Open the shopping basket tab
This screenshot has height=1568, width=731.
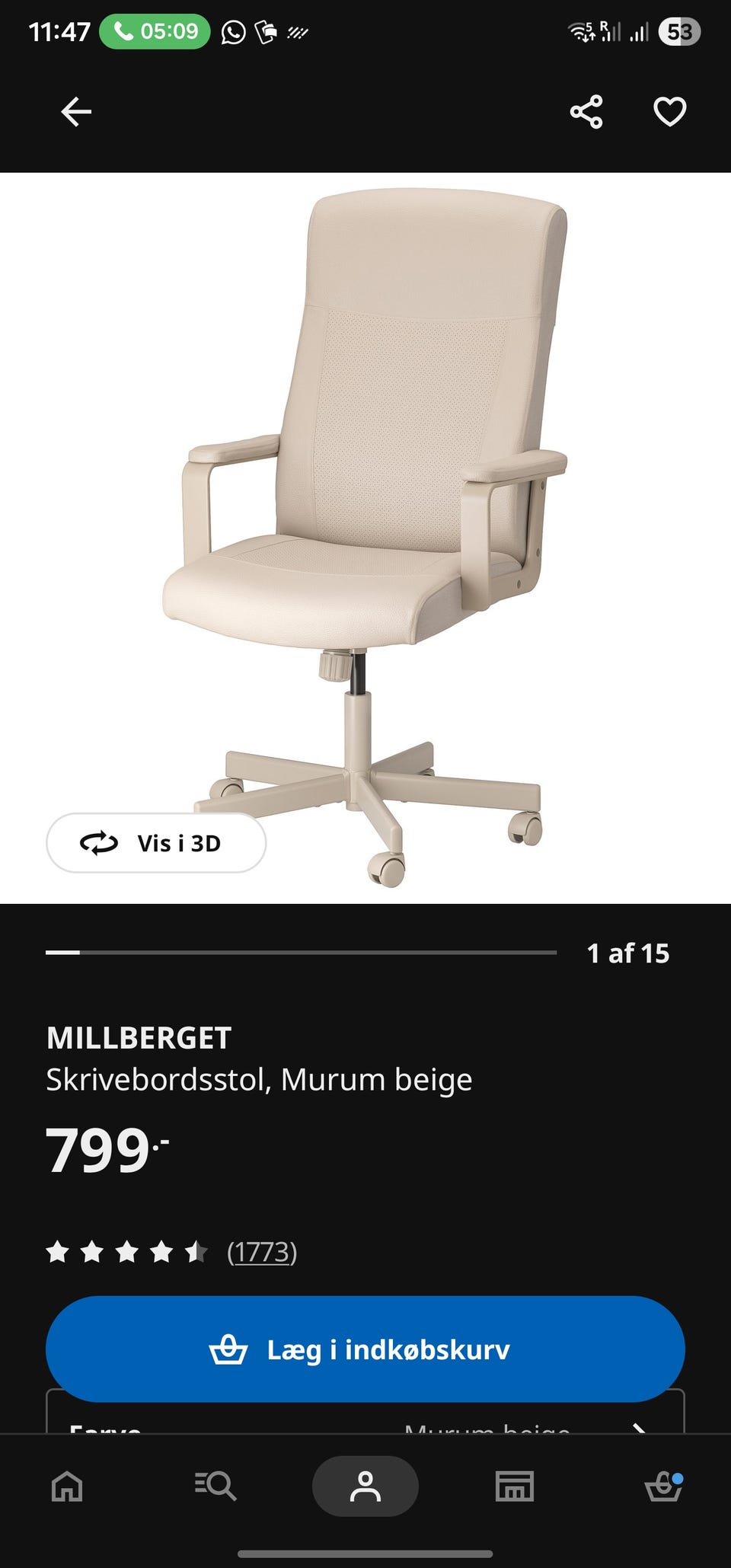[663, 1486]
